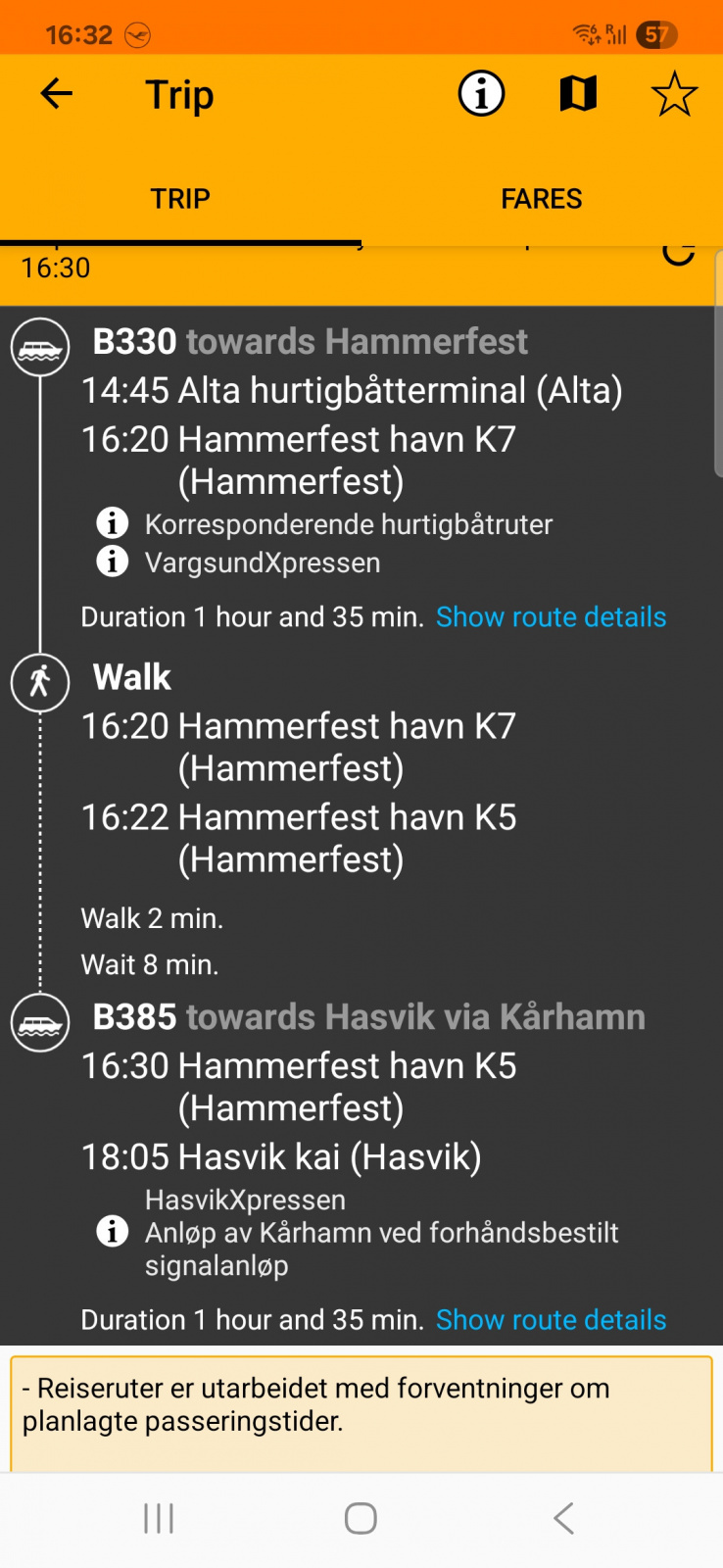This screenshot has height=1568, width=723.
Task: Open recent apps from the navigation bar
Action: pyautogui.click(x=159, y=1518)
